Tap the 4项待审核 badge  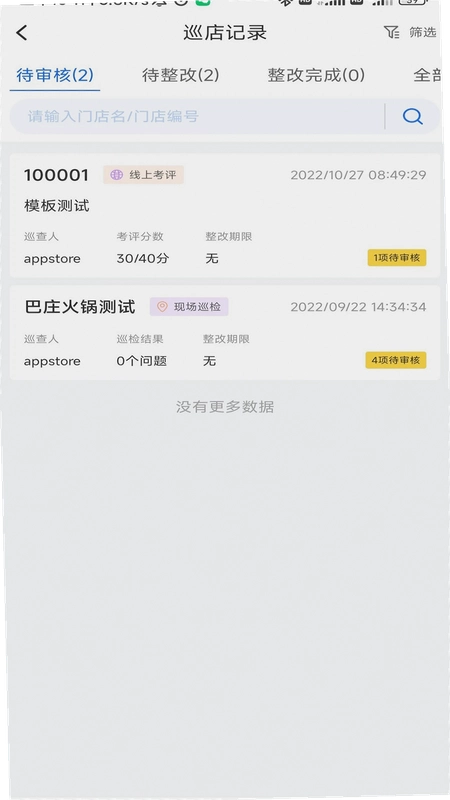point(396,360)
